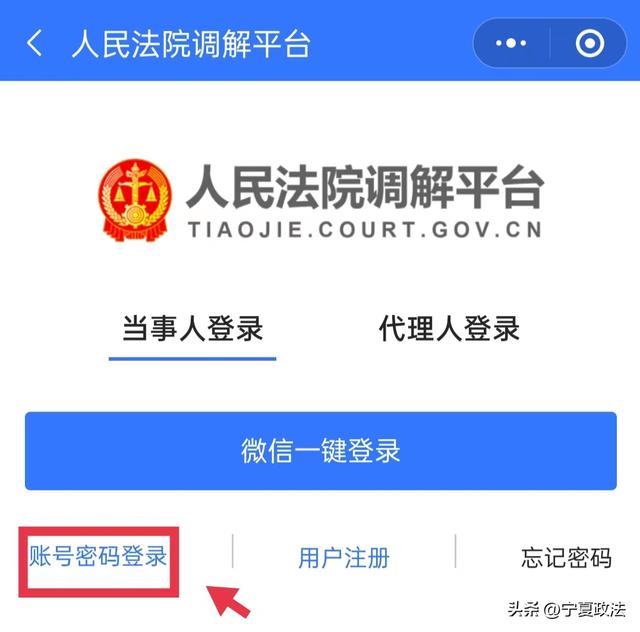Tap the 微信一键登录 button
Image resolution: width=640 pixels, height=632 pixels.
point(320,450)
